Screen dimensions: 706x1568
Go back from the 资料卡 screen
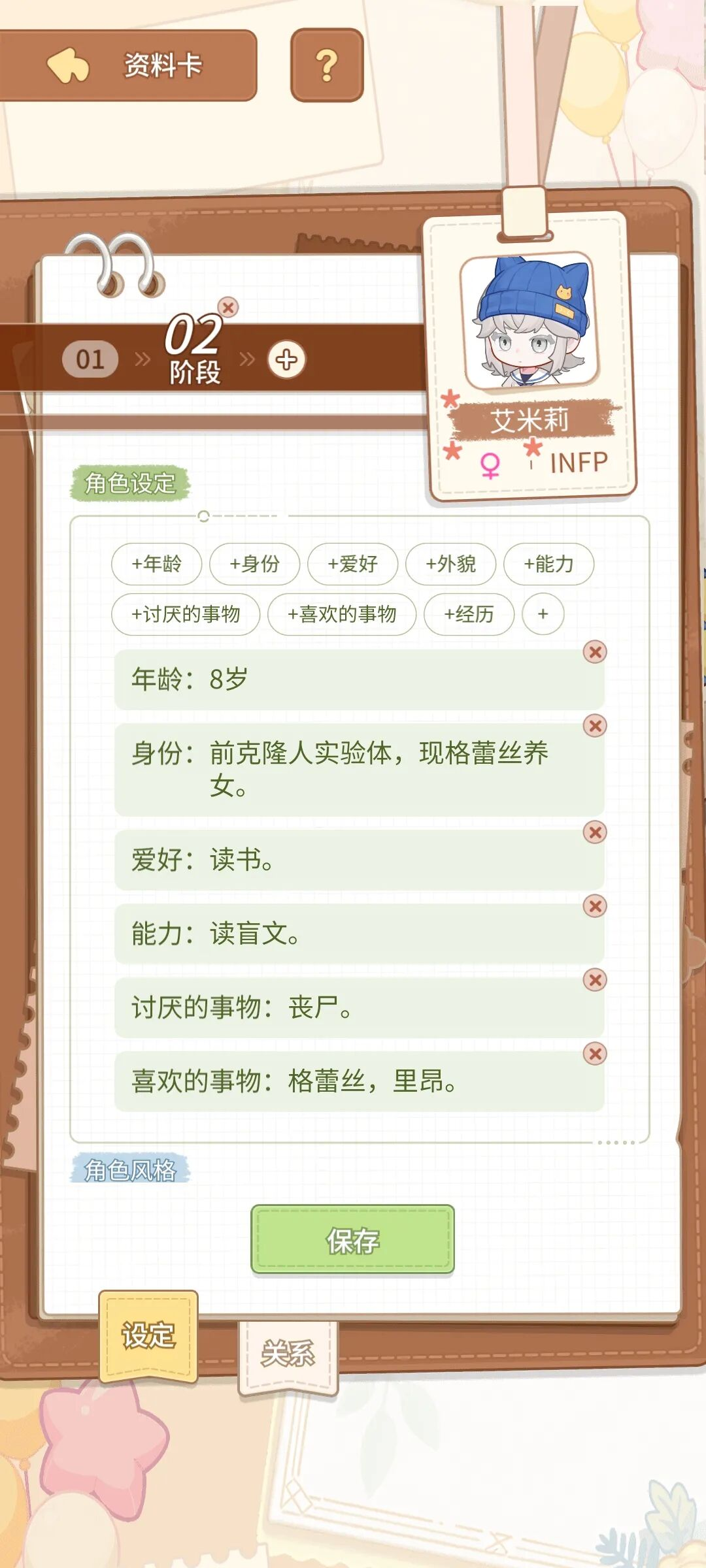[68, 65]
